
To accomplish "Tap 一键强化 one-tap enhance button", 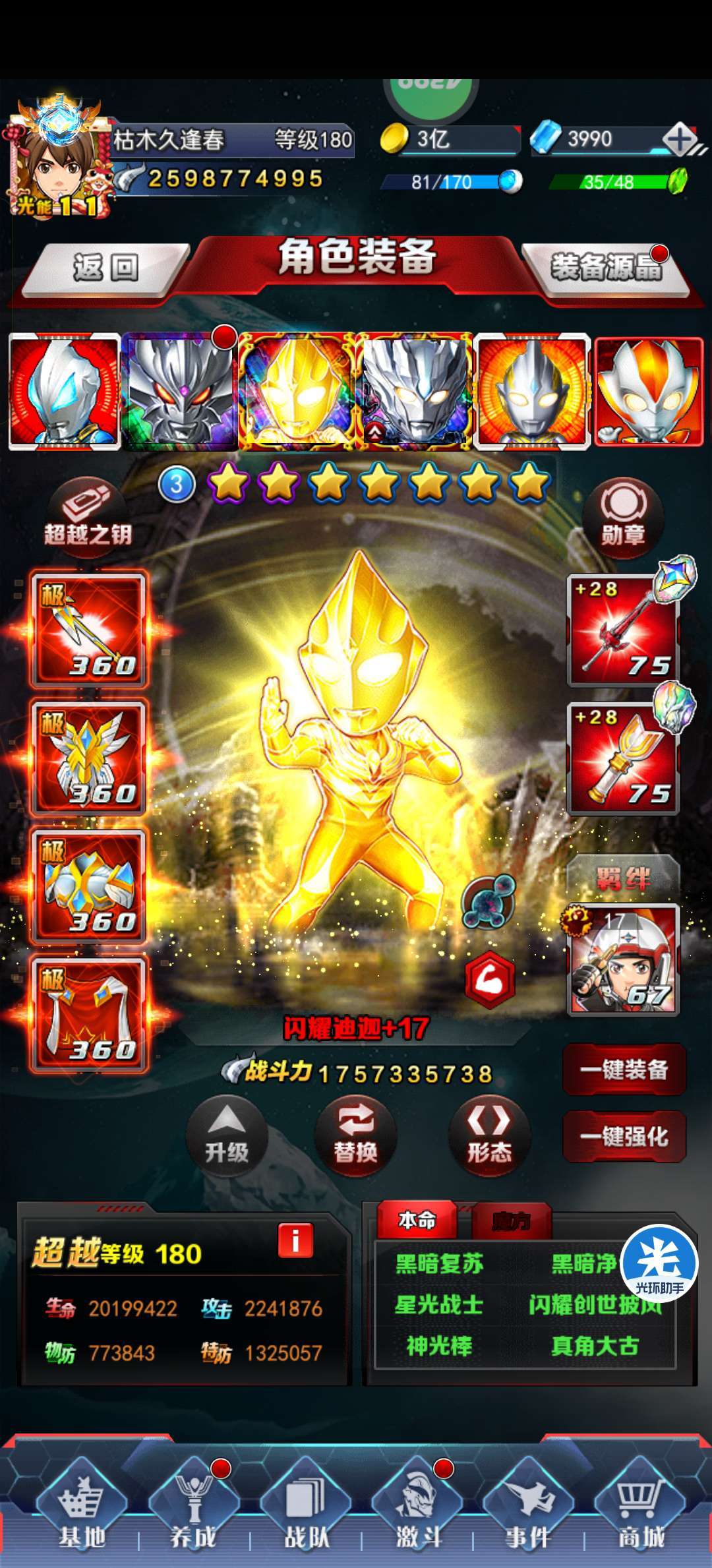I will coord(624,1137).
